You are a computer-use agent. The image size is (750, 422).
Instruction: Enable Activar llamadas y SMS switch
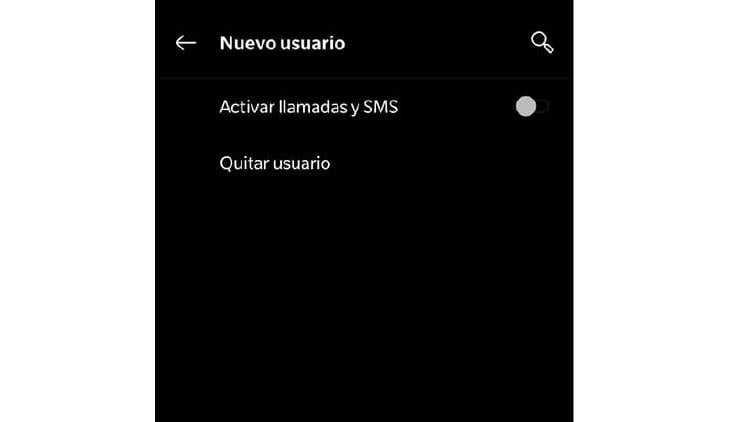tap(531, 107)
